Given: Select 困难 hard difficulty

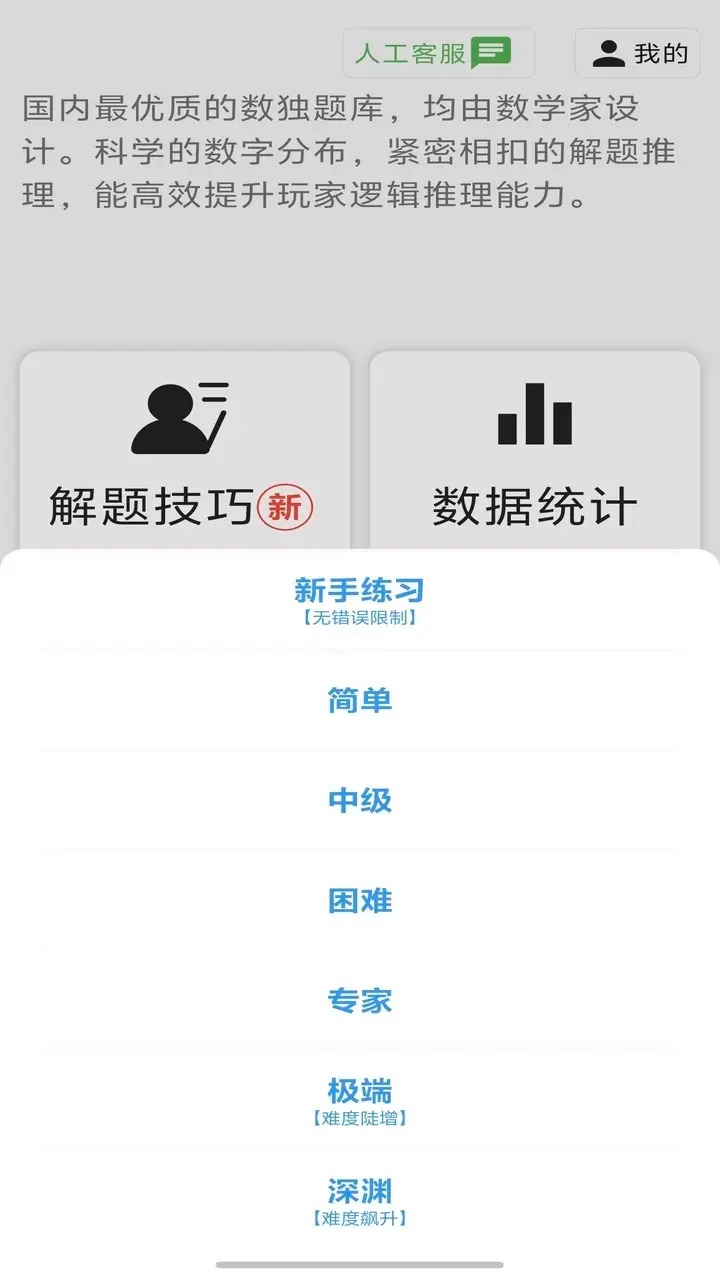Looking at the screenshot, I should [x=359, y=901].
